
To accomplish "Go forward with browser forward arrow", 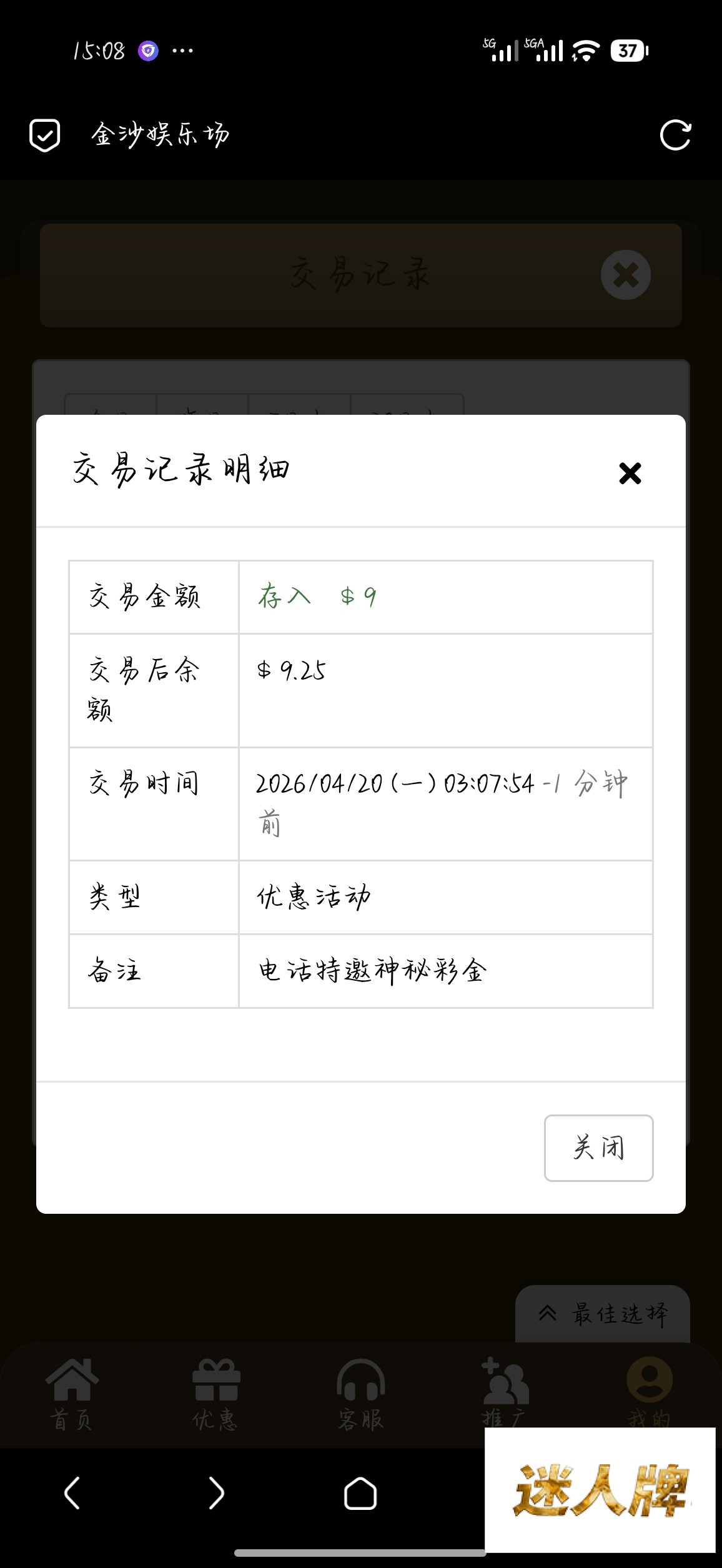I will pyautogui.click(x=216, y=1494).
